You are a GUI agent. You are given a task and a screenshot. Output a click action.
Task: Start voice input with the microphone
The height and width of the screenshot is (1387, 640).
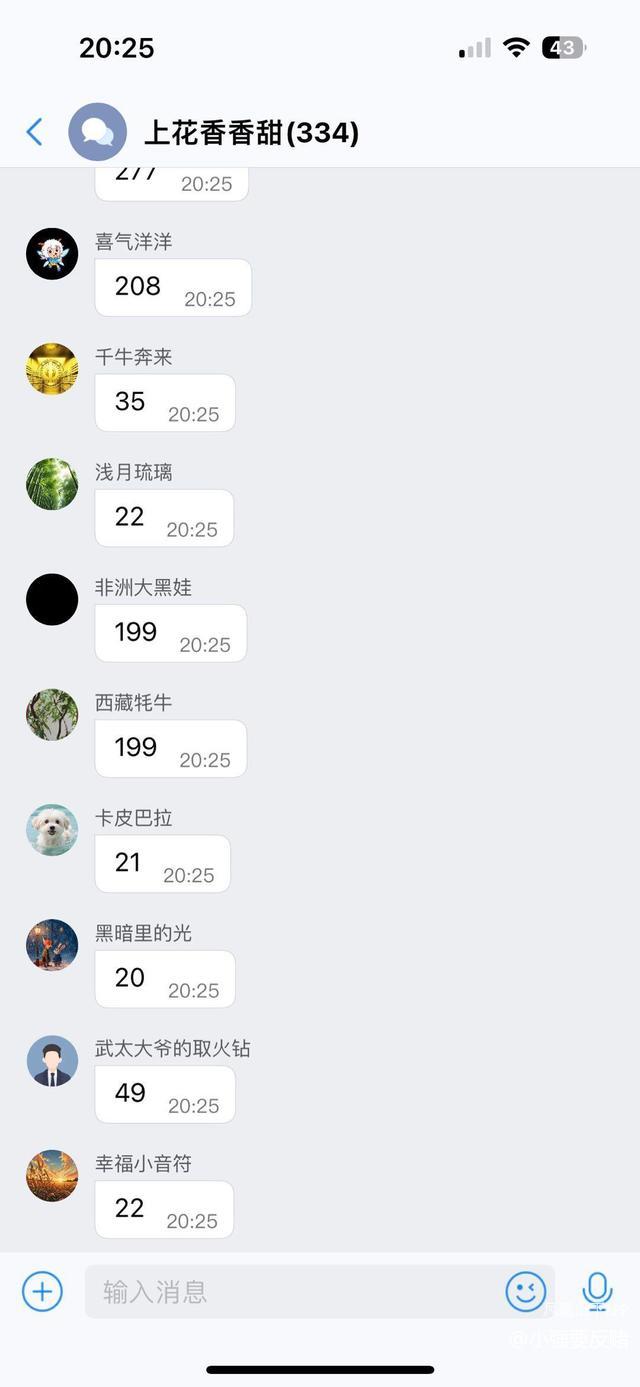click(597, 1291)
